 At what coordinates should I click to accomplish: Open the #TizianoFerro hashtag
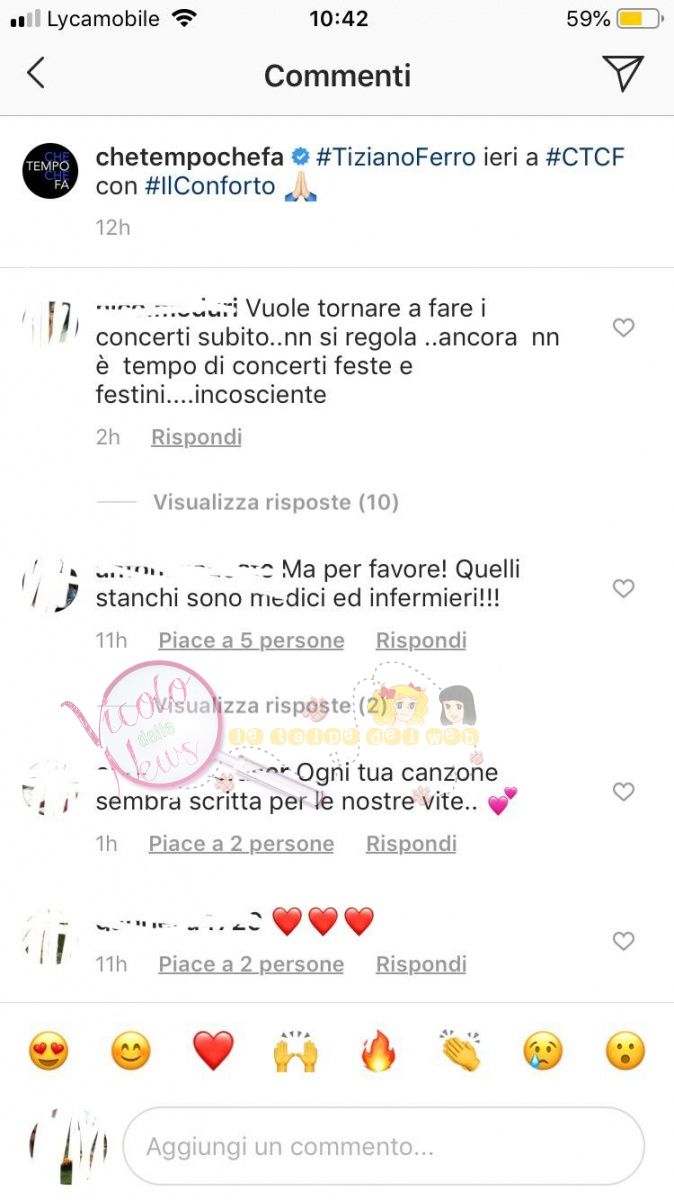point(396,157)
